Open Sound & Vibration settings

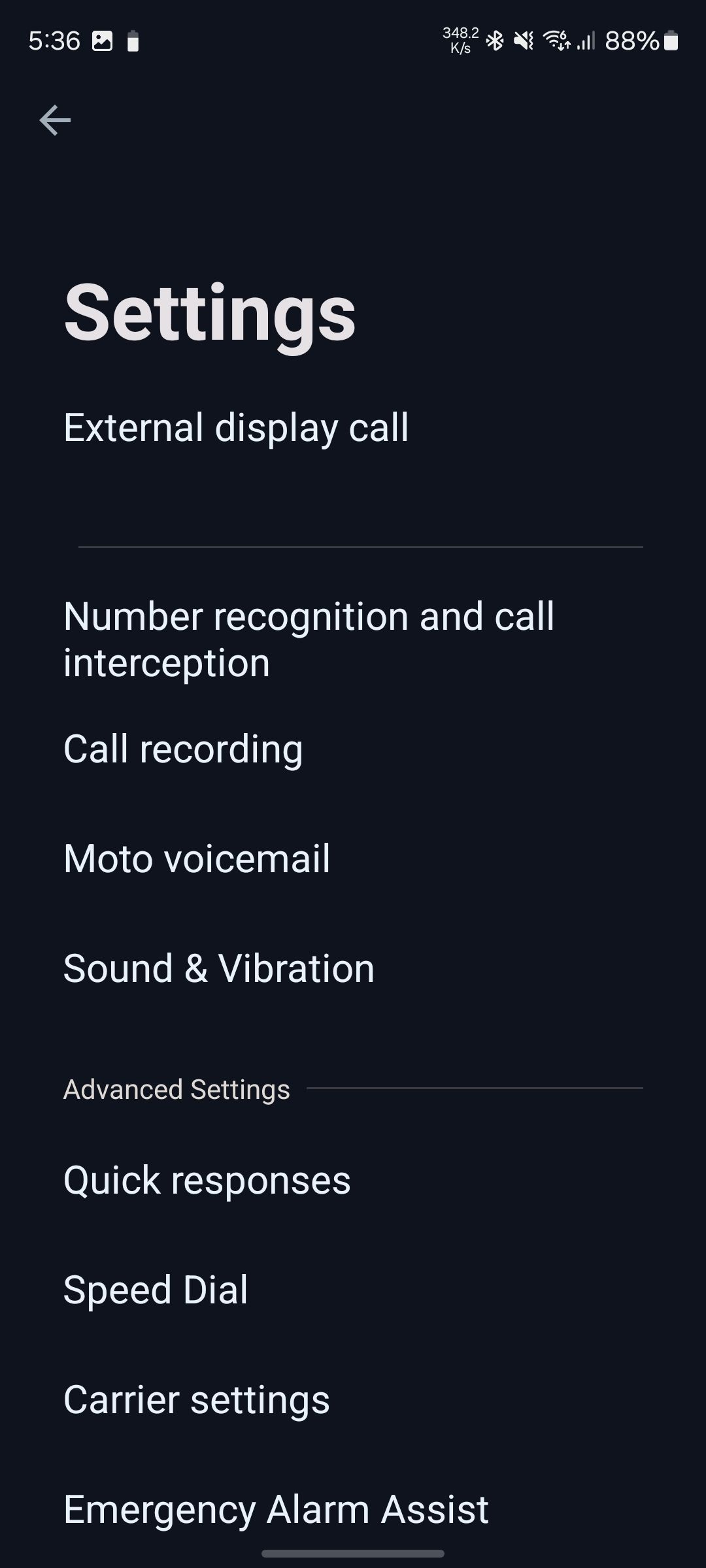point(219,968)
